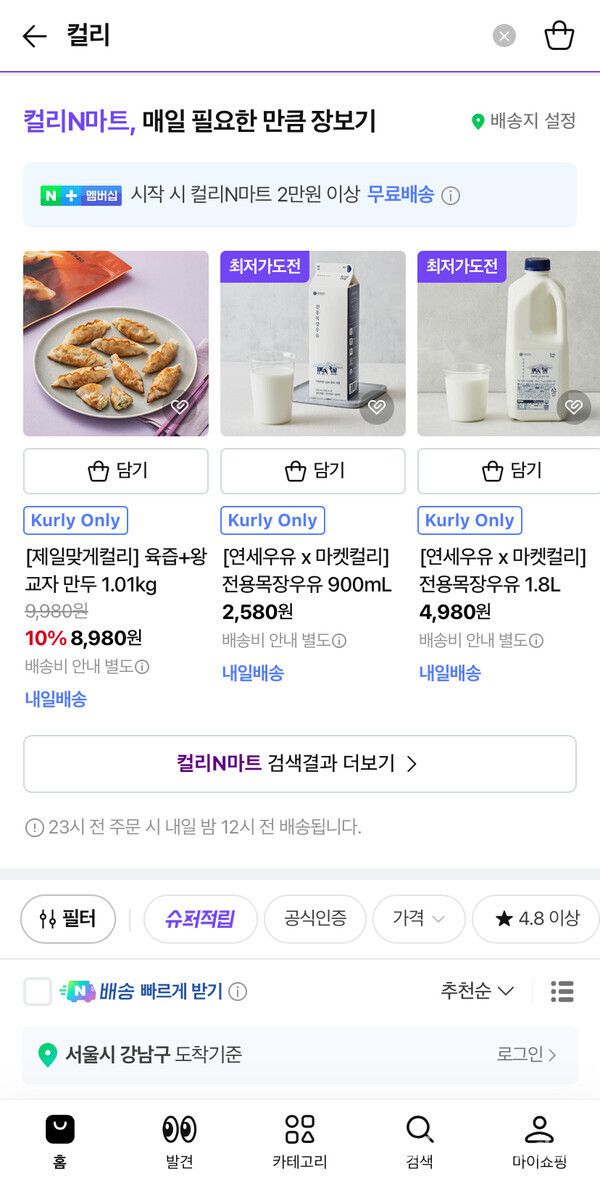Go back using the arrow icon

click(34, 37)
